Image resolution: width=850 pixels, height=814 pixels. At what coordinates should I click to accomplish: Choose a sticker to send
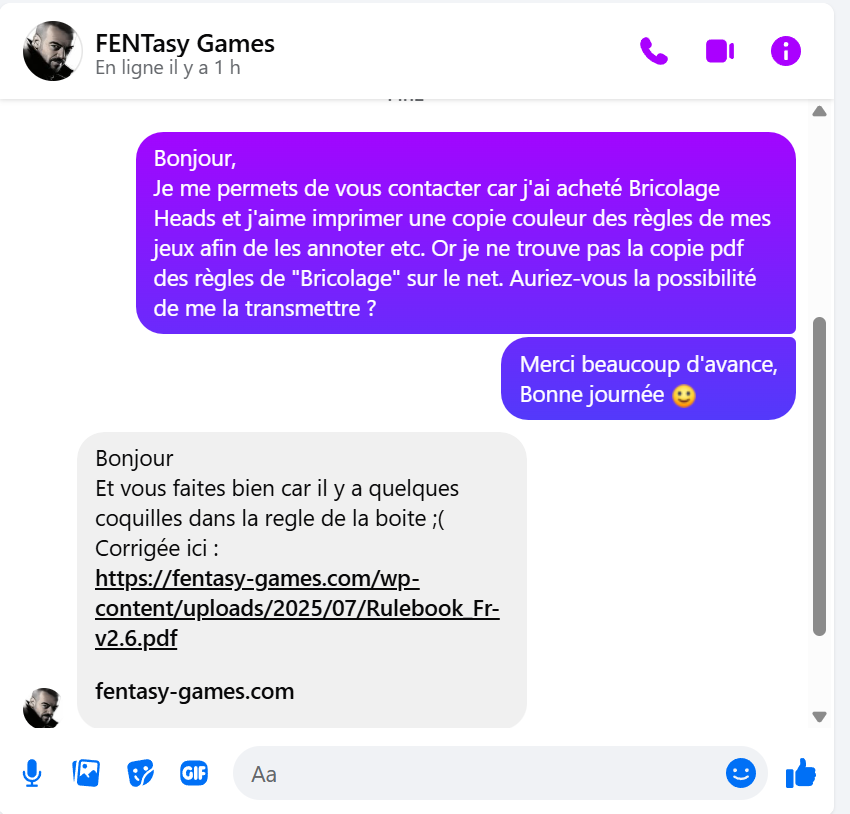point(140,772)
